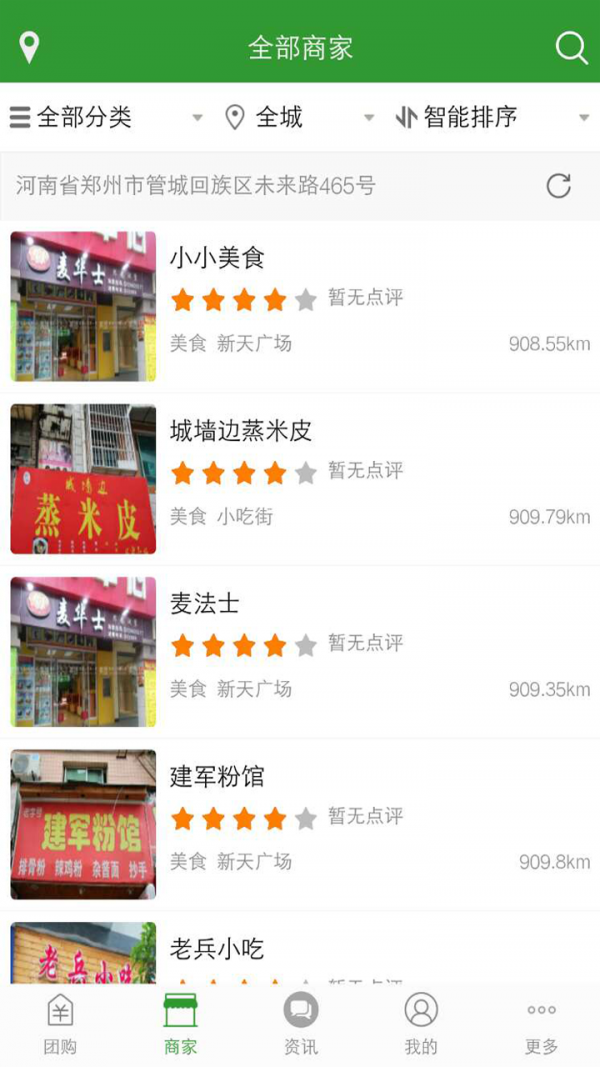Select the 商家 tab
The image size is (600, 1067).
[181, 1024]
